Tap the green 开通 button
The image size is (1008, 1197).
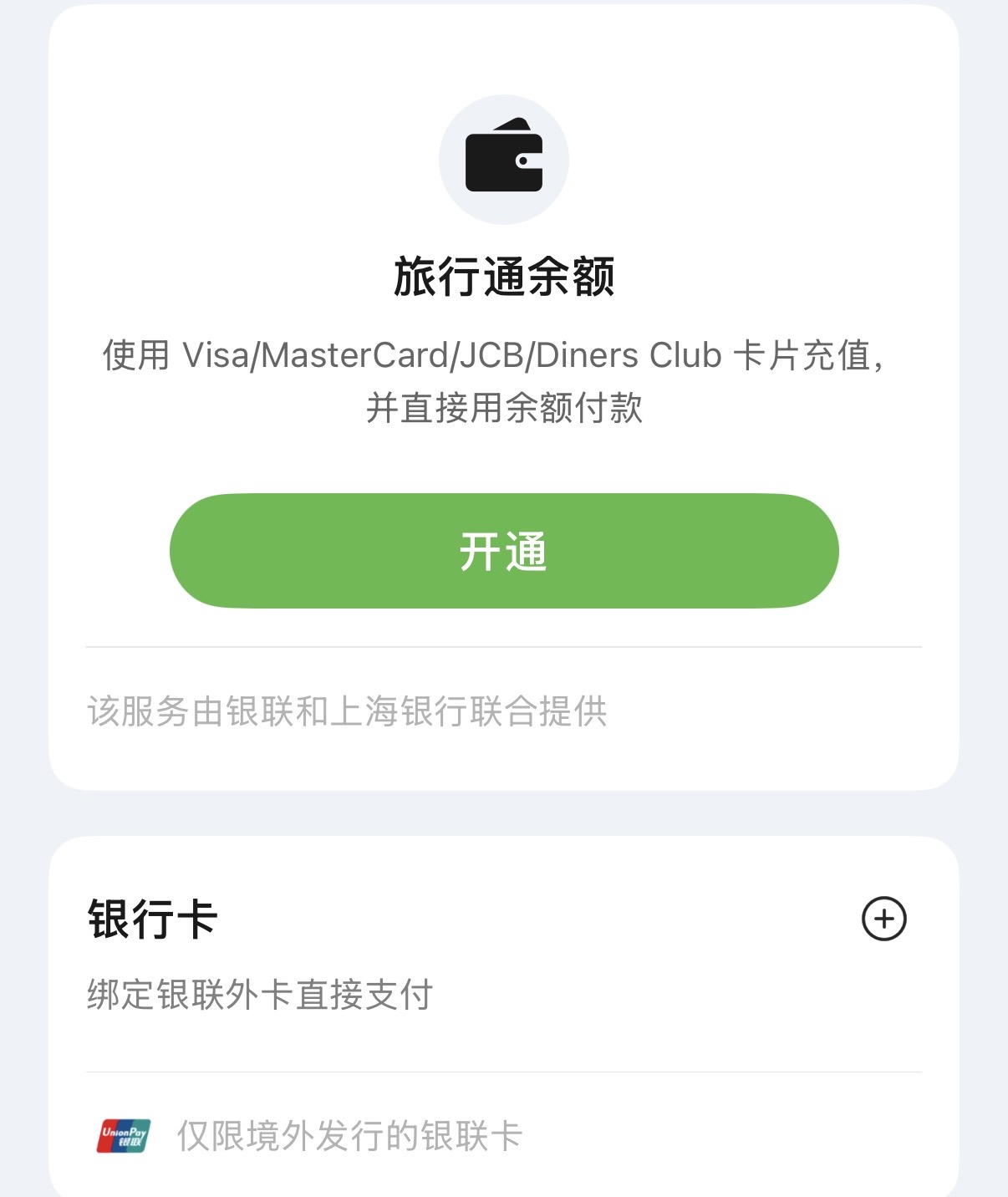coord(504,551)
